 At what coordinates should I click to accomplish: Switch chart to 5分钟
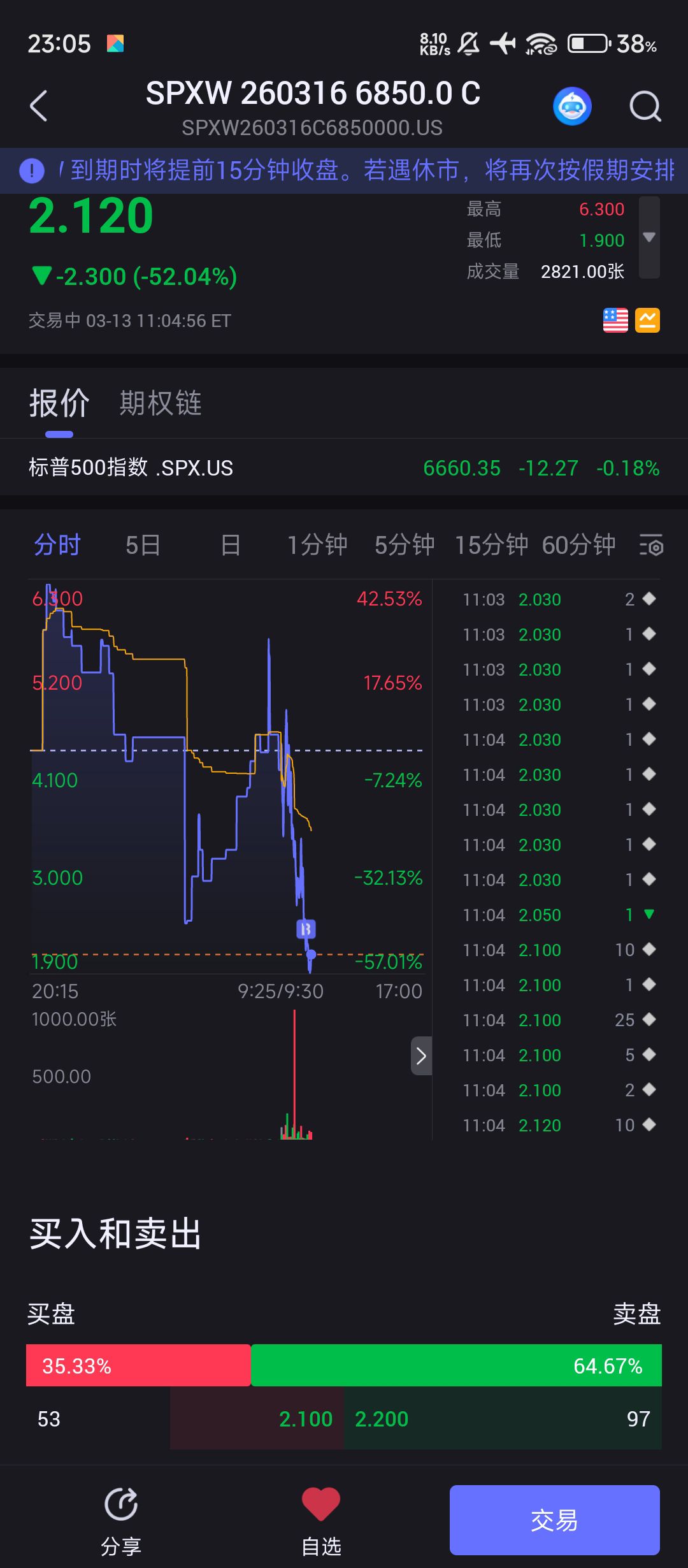[405, 546]
